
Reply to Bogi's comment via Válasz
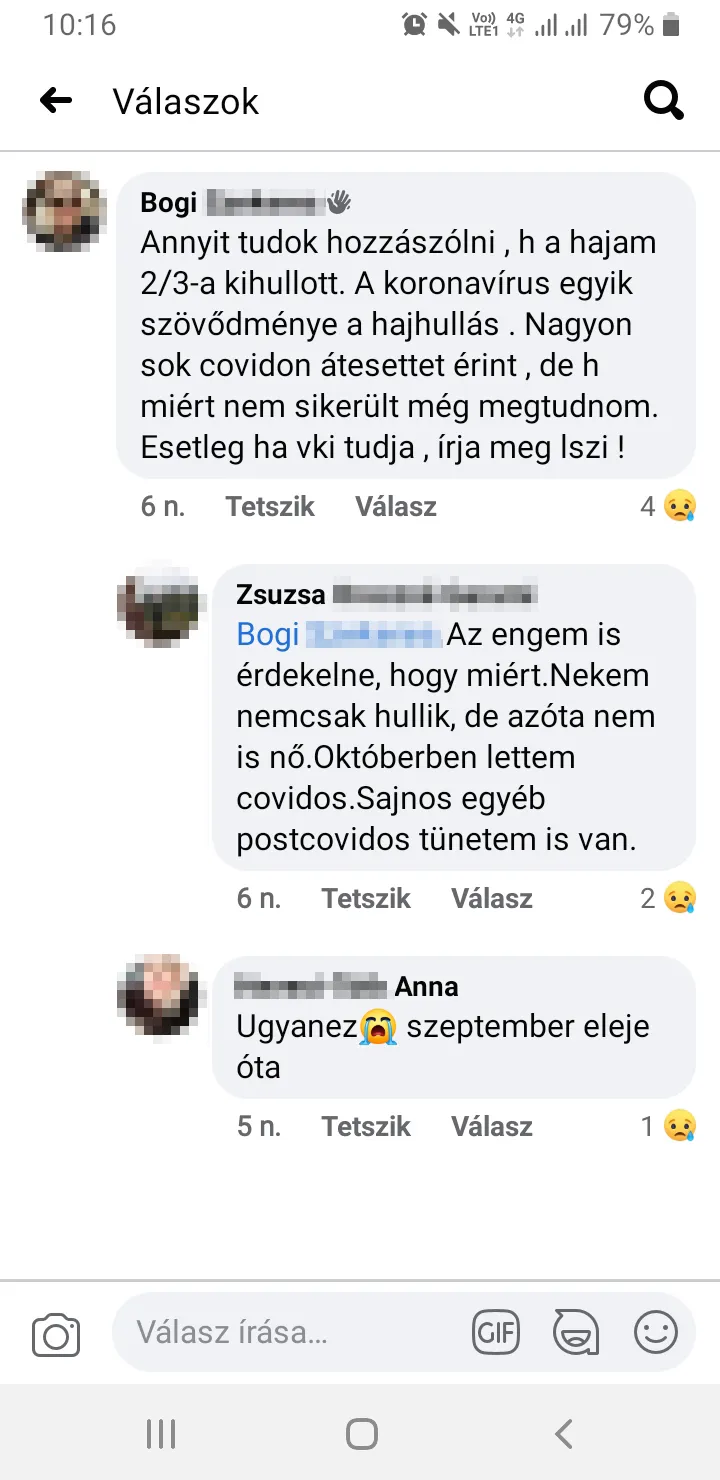pos(396,507)
